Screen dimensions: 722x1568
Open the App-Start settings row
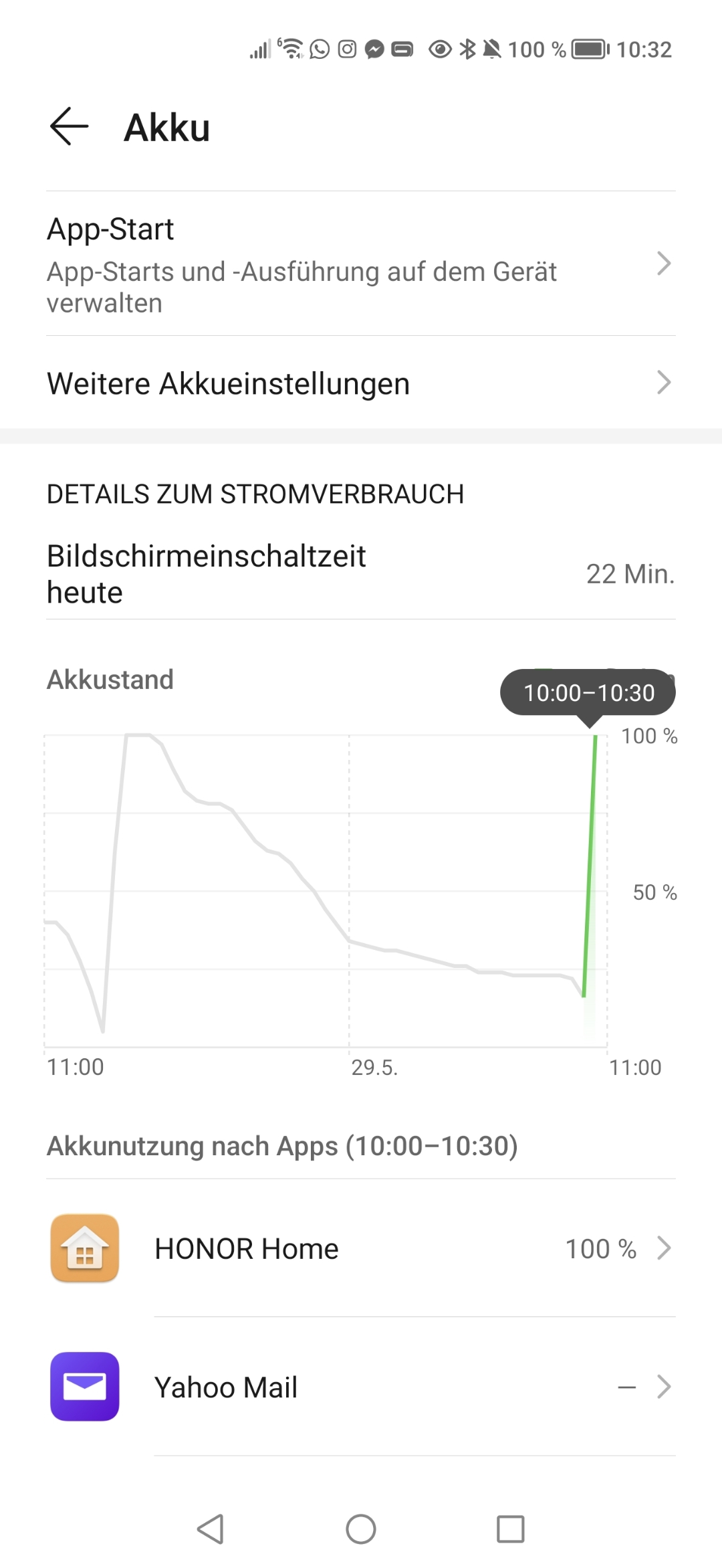361,264
